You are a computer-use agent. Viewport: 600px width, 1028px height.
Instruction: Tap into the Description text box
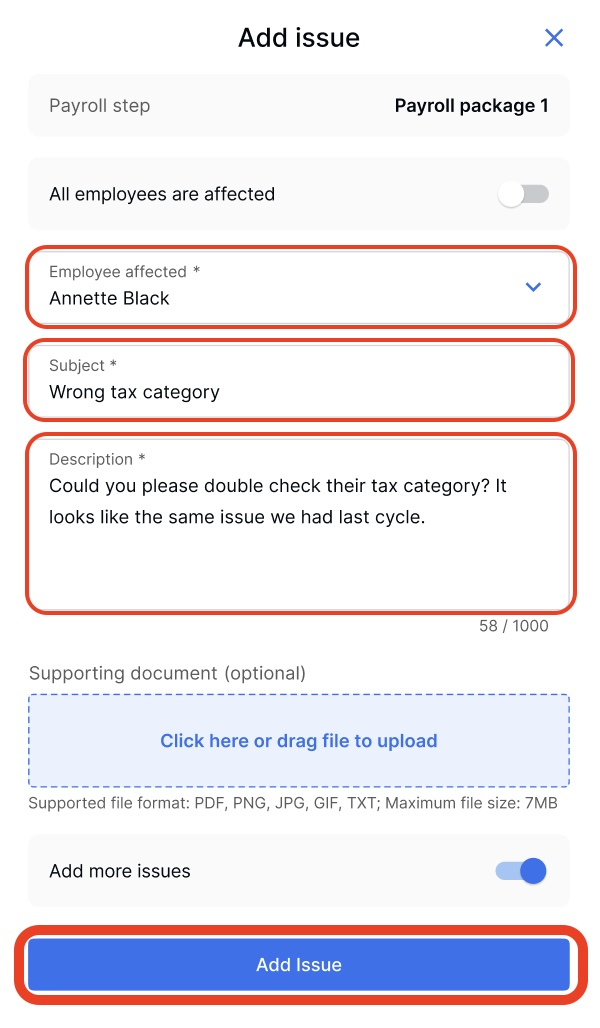[299, 524]
